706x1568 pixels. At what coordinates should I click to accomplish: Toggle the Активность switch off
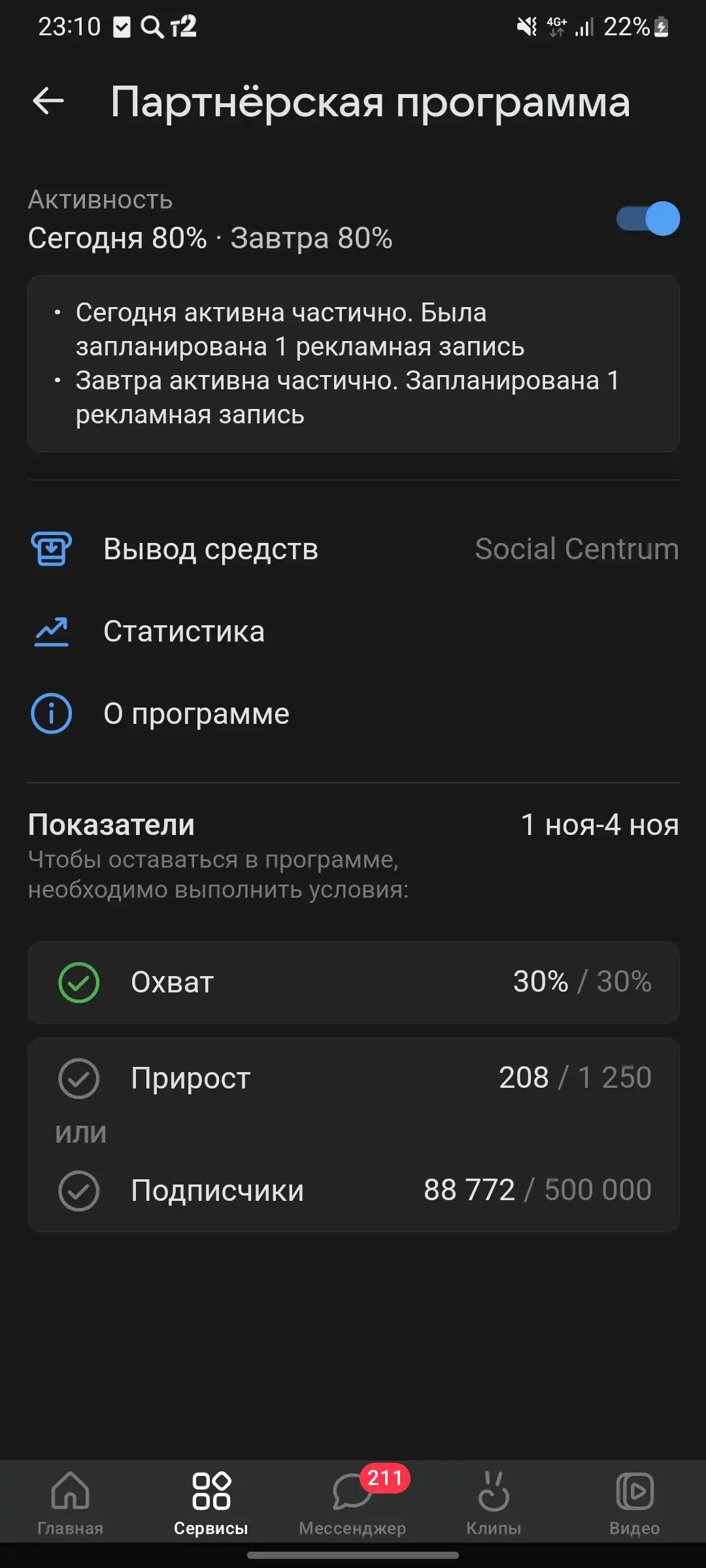pyautogui.click(x=648, y=218)
